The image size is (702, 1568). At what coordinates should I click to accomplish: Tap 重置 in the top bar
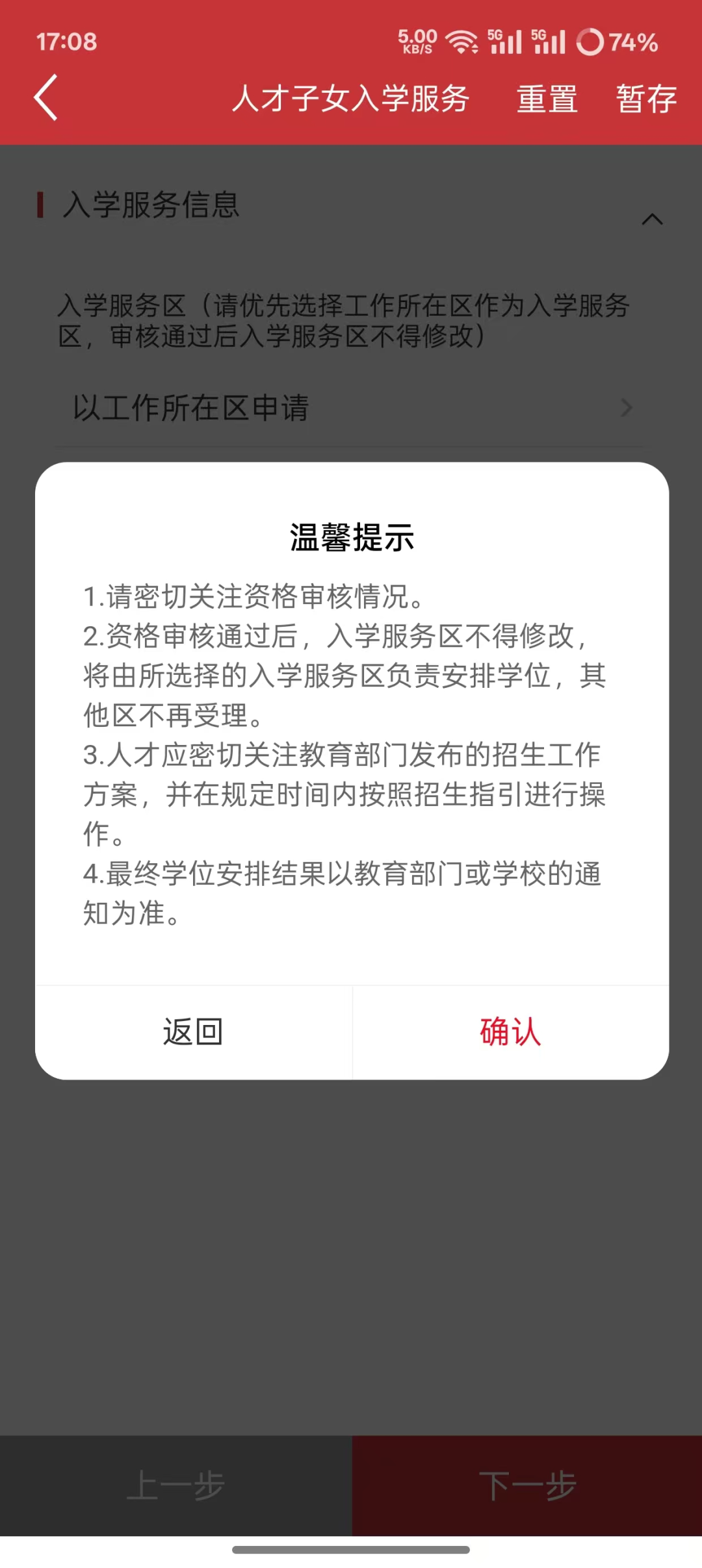[x=547, y=99]
